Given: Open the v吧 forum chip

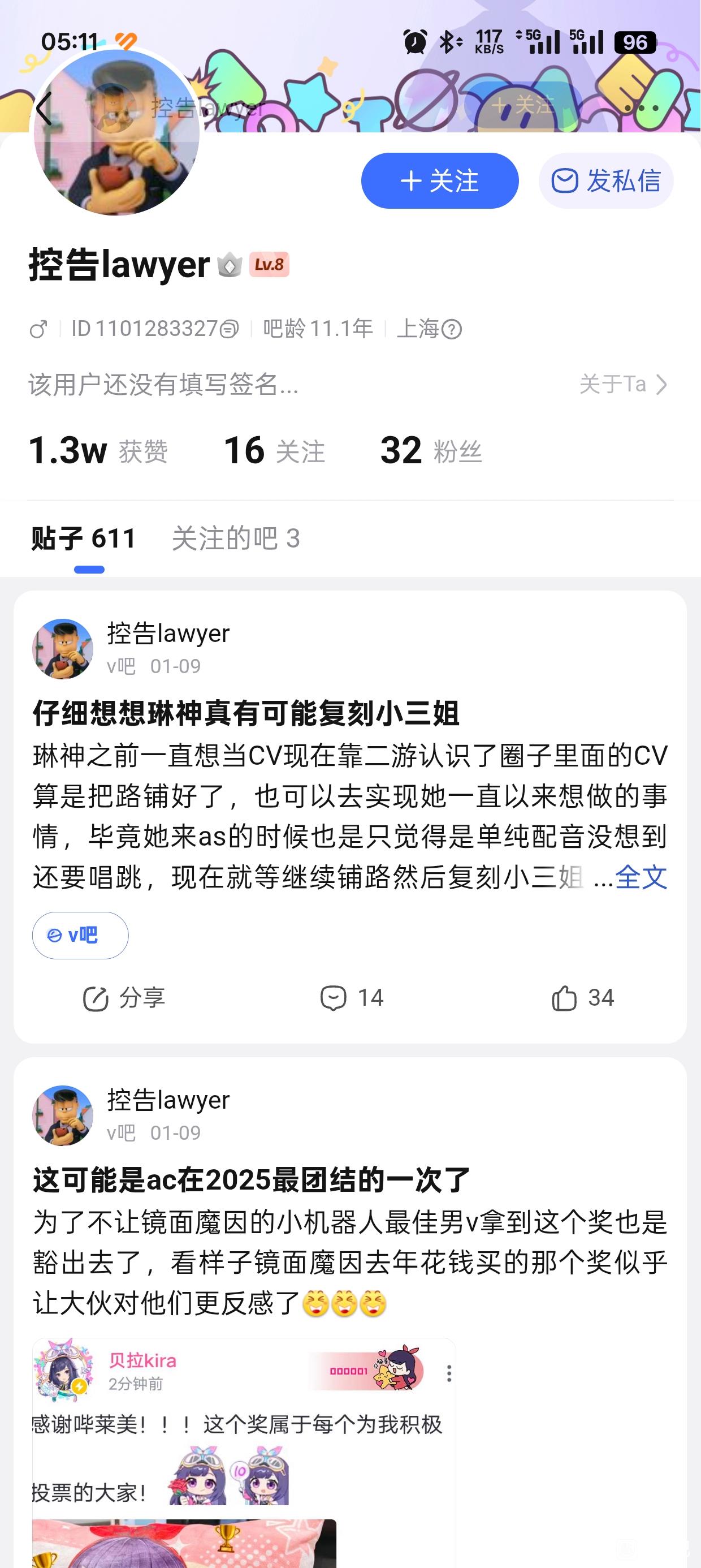Looking at the screenshot, I should 80,935.
